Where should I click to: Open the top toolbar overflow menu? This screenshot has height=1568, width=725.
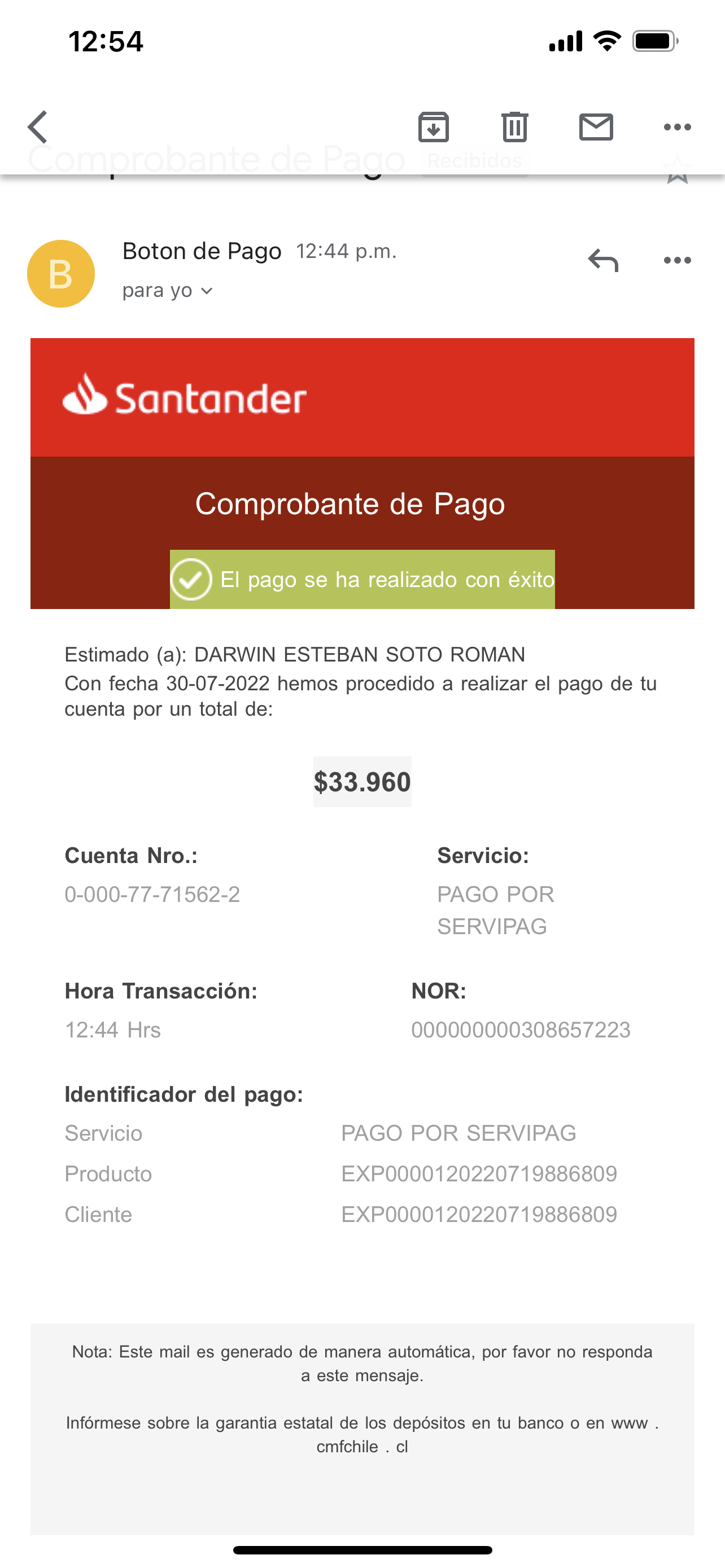678,126
